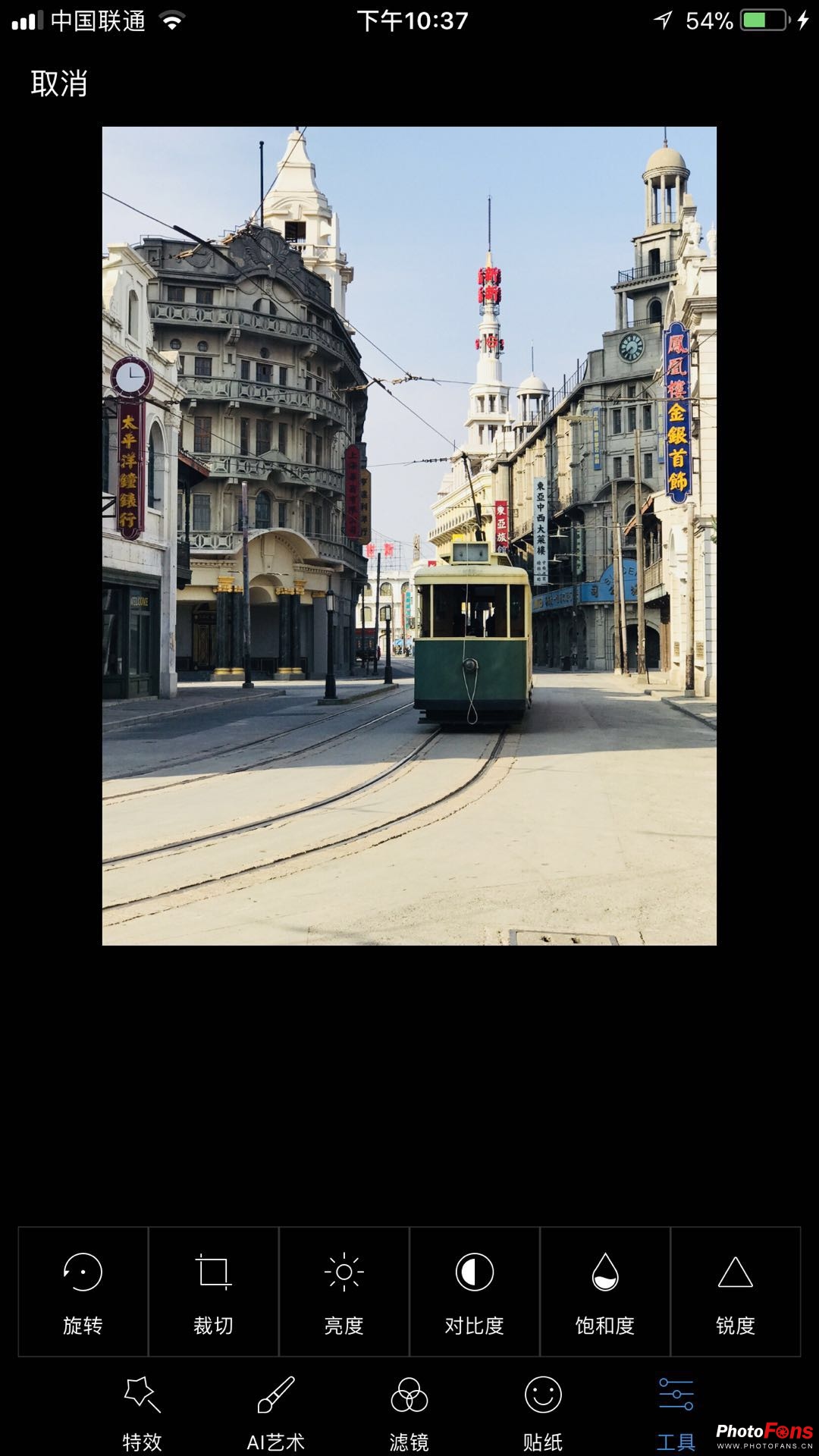The image size is (819, 1456).
Task: Open the 旋转 rotate tool
Action: tap(83, 1291)
